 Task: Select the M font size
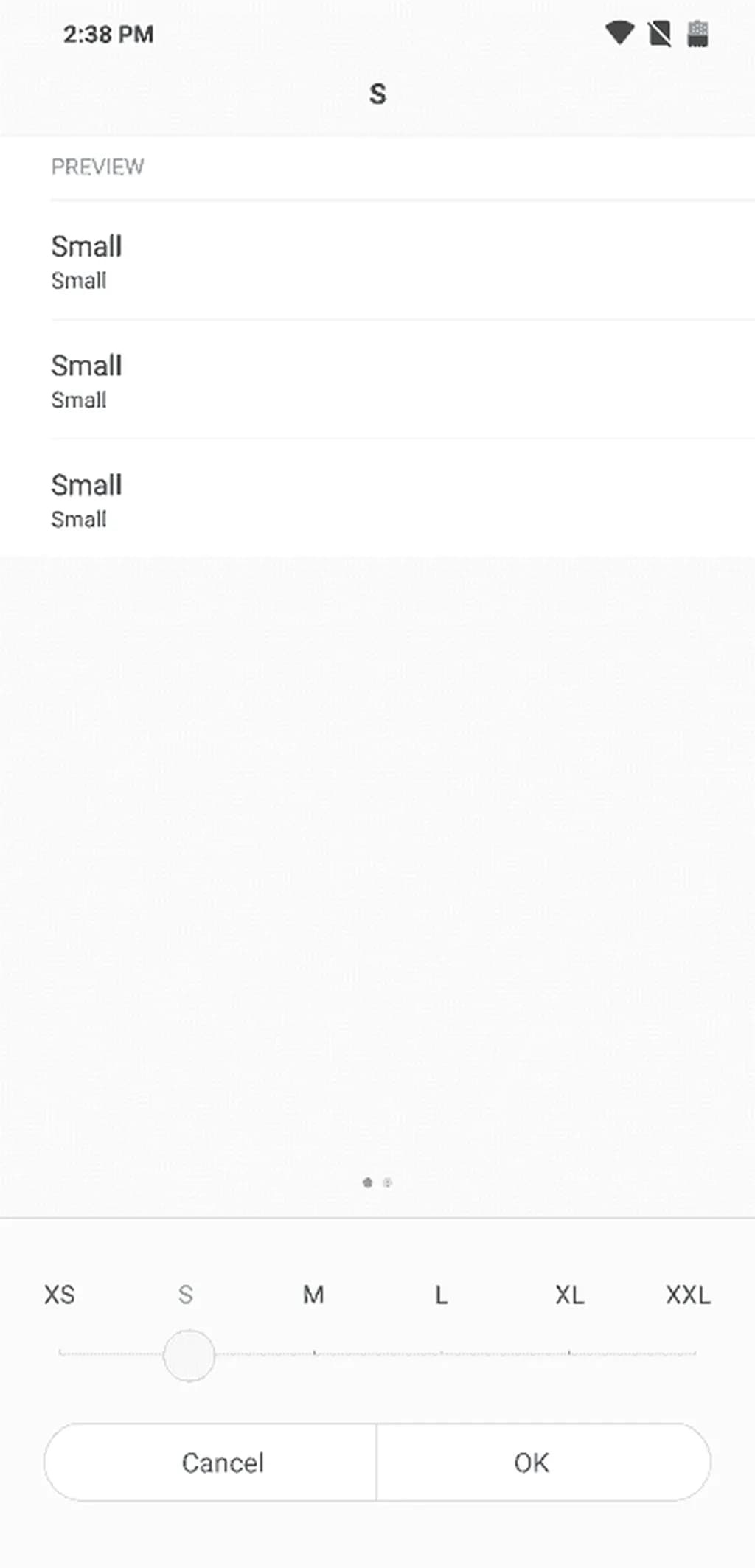tap(313, 1295)
